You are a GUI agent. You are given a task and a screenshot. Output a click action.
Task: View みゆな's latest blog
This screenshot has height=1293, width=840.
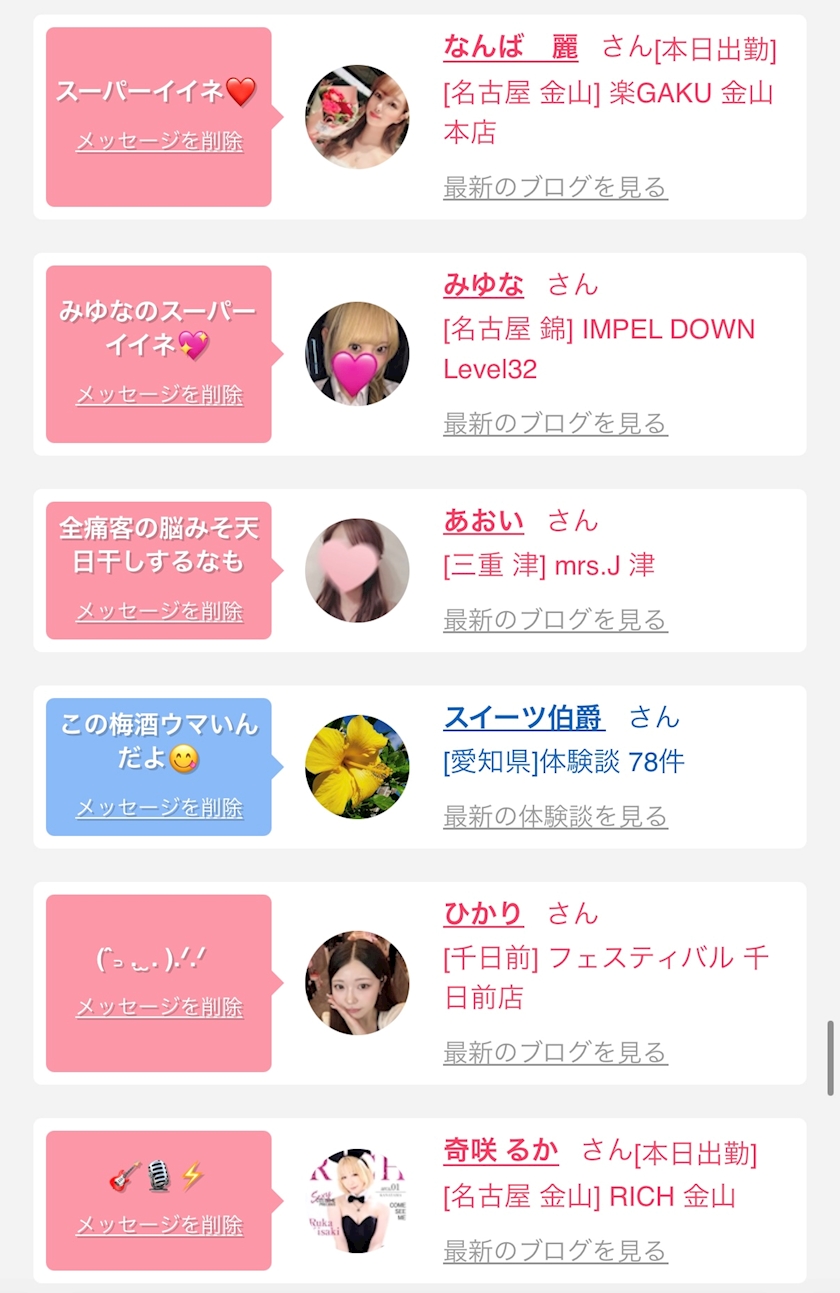(x=555, y=424)
